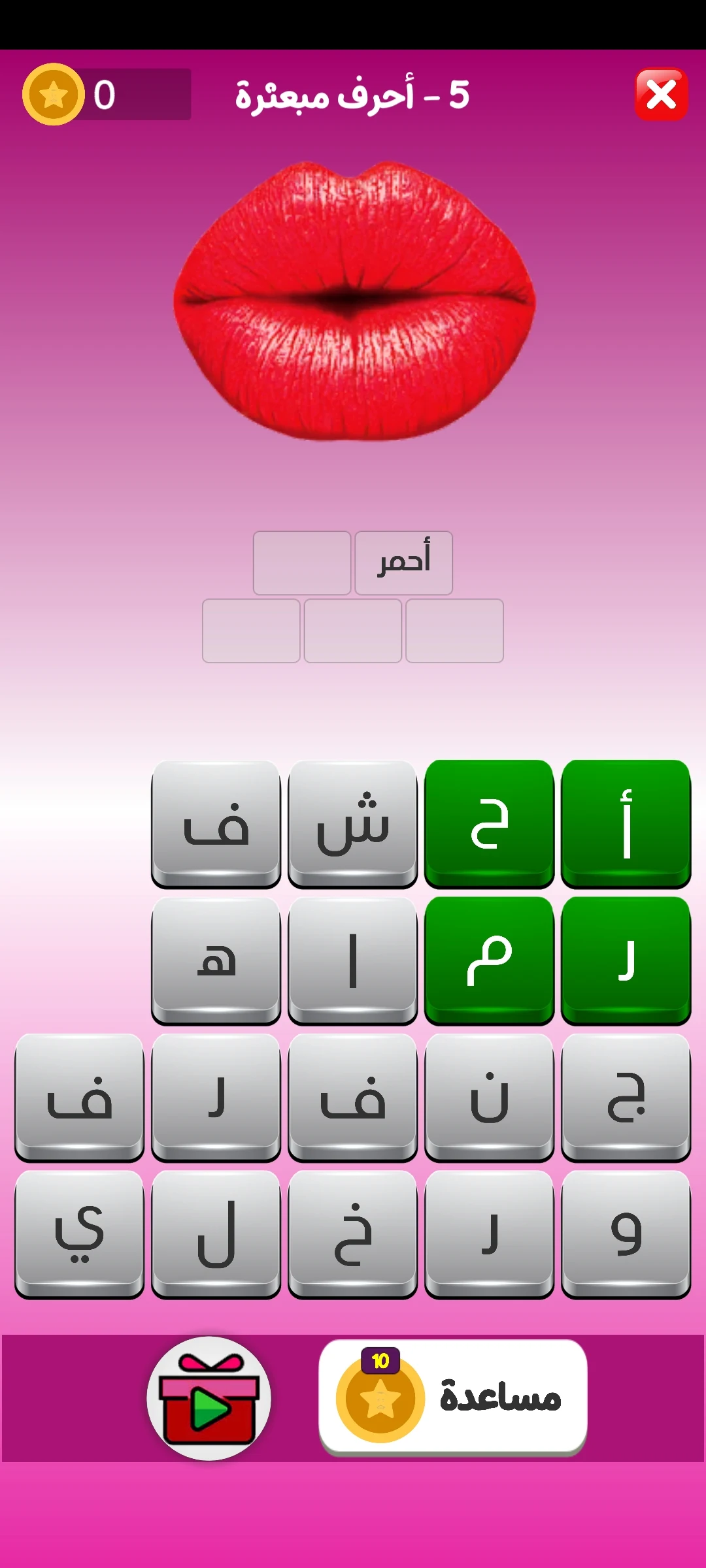
Task: Close the puzzle with the red X
Action: (x=661, y=95)
